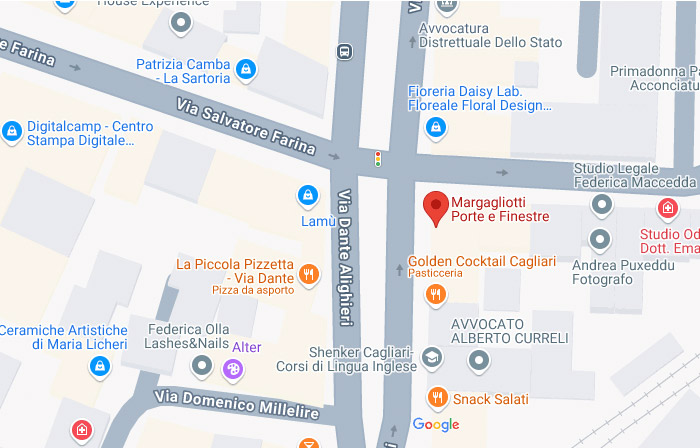Tap Patrizia Camba - La Sartoria marker
Image resolution: width=700 pixels, height=448 pixels.
[x=246, y=70]
